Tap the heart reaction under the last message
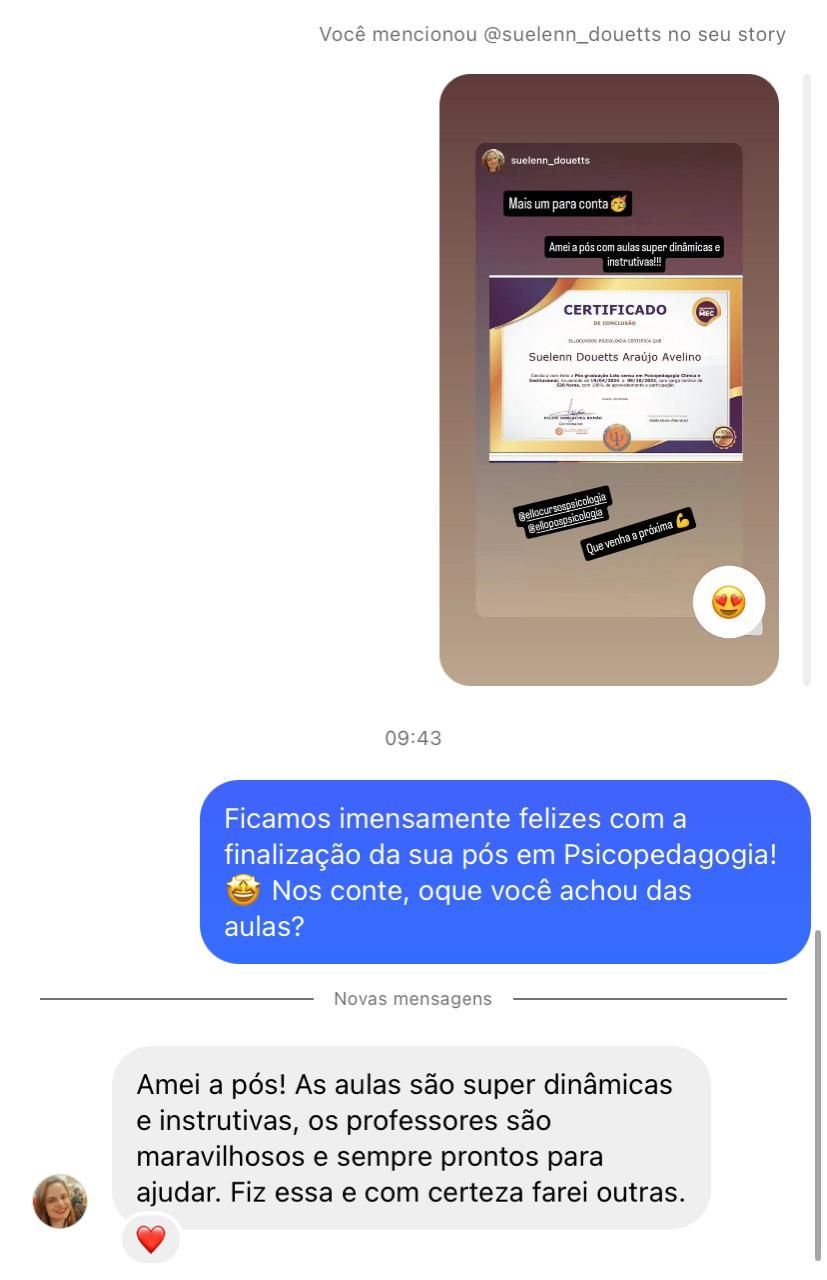Image resolution: width=827 pixels, height=1280 pixels. pyautogui.click(x=150, y=1240)
